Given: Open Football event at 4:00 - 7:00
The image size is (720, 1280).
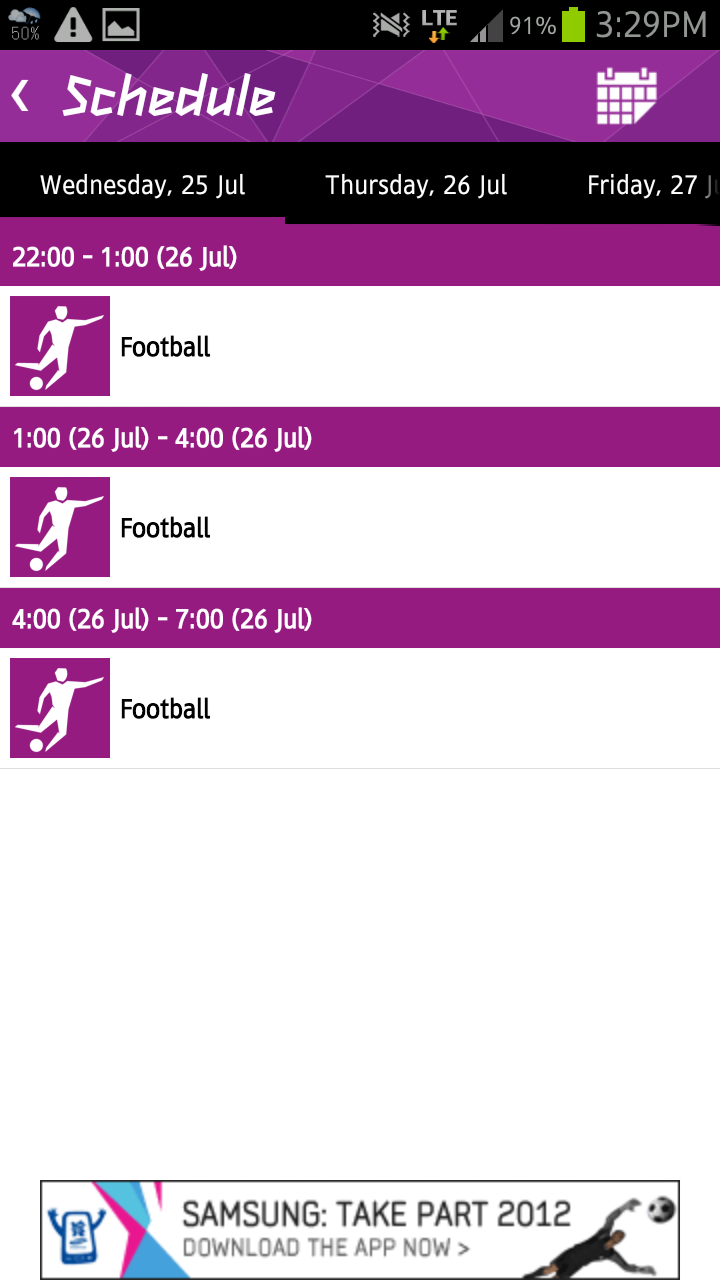Looking at the screenshot, I should 360,709.
